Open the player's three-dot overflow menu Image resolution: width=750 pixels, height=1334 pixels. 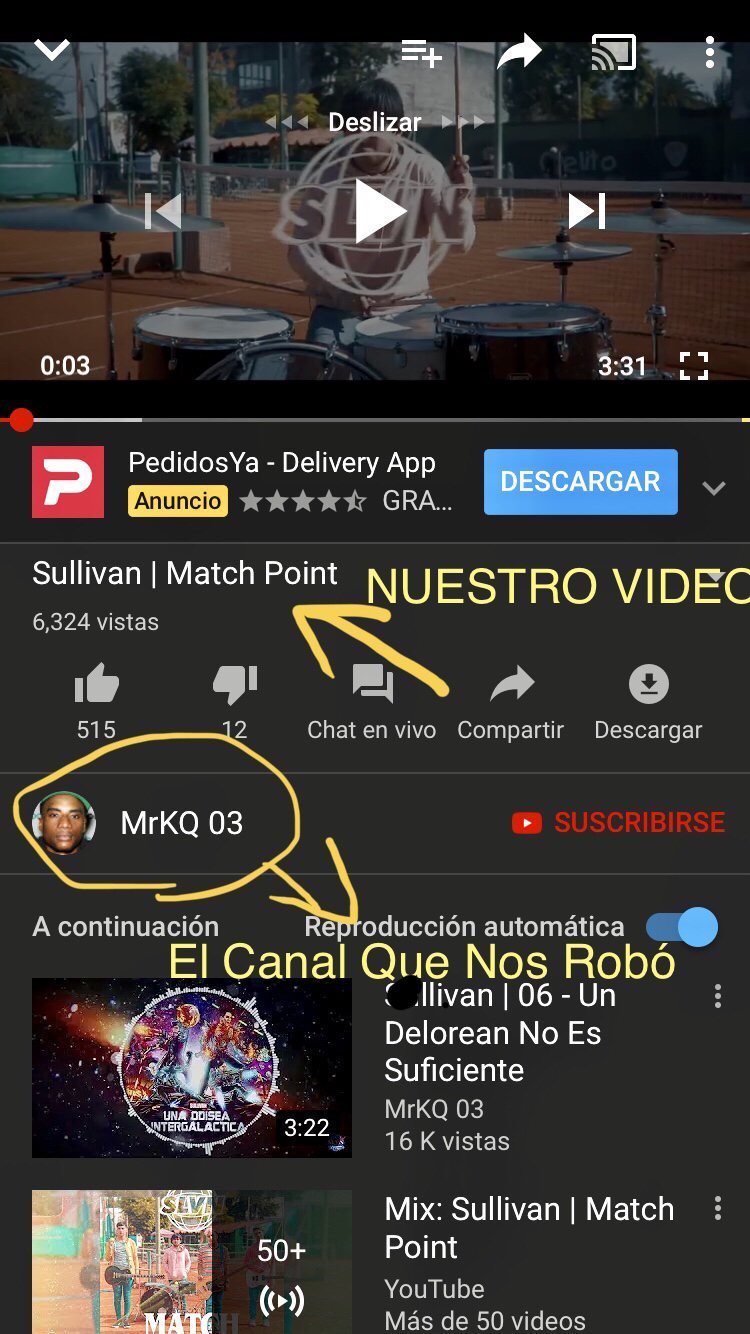pyautogui.click(x=709, y=52)
